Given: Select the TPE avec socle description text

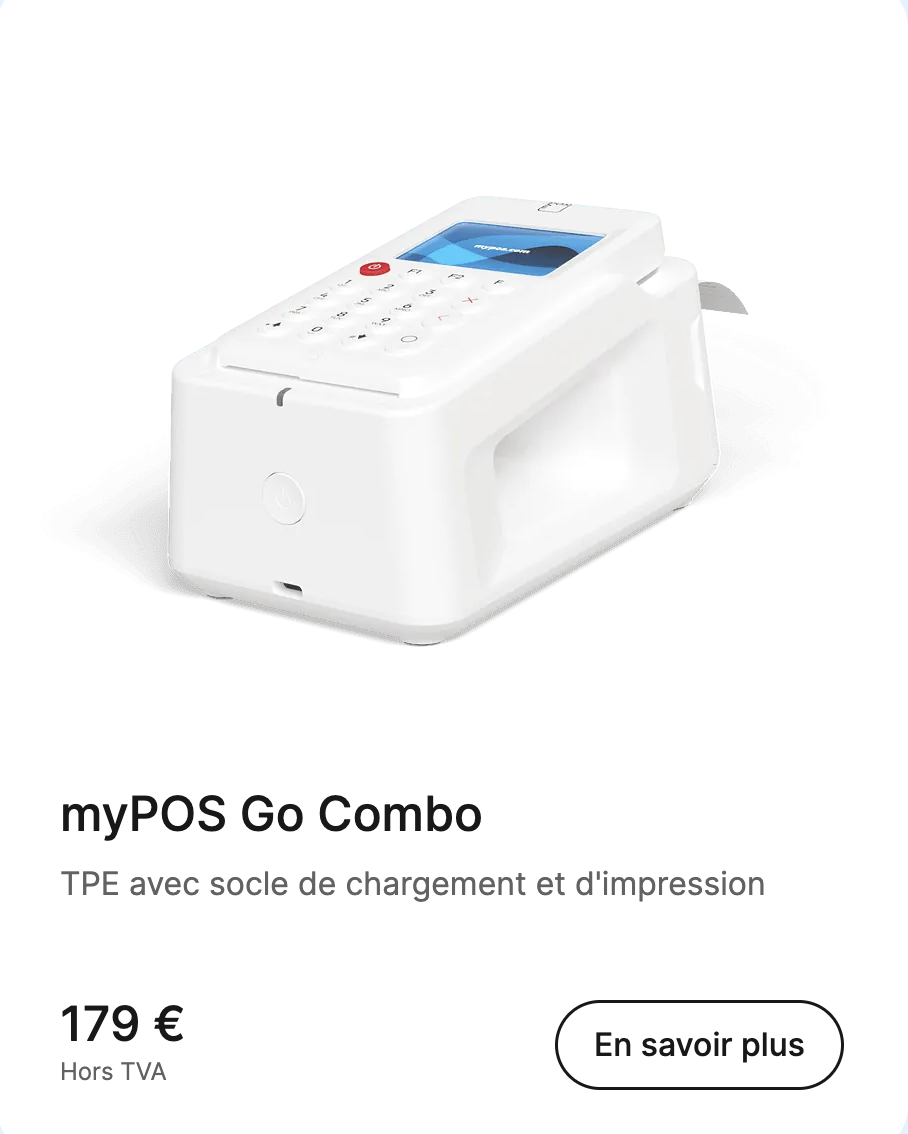Looking at the screenshot, I should (413, 884).
